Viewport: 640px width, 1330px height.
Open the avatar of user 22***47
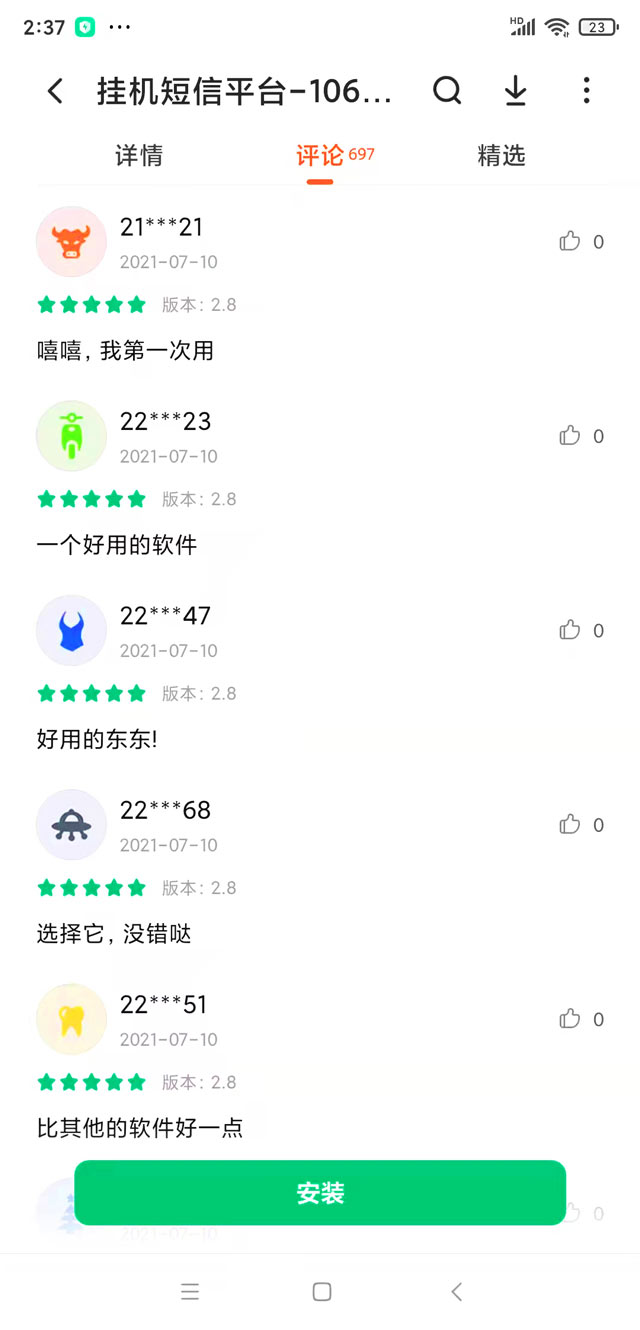(71, 631)
